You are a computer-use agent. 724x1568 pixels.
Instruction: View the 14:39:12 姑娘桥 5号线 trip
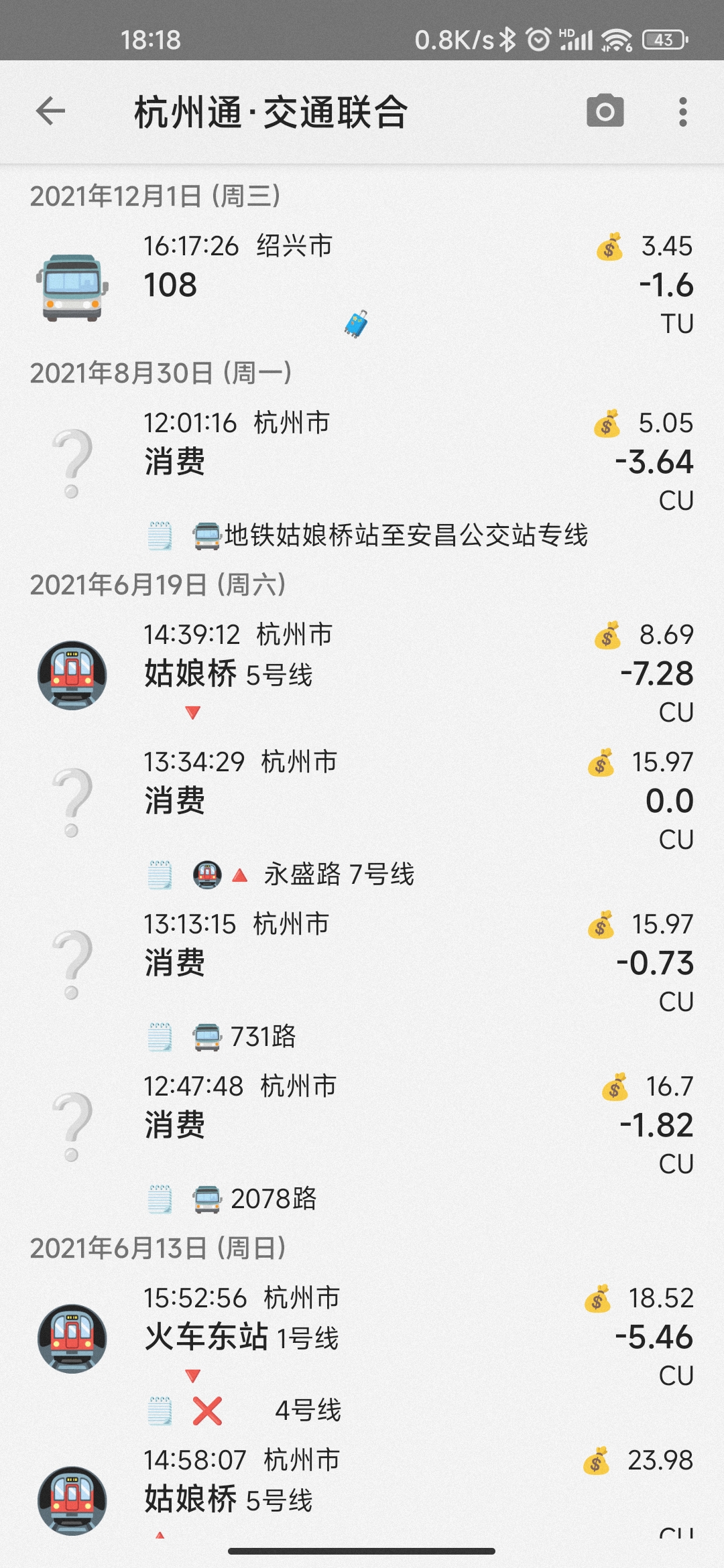click(x=362, y=672)
